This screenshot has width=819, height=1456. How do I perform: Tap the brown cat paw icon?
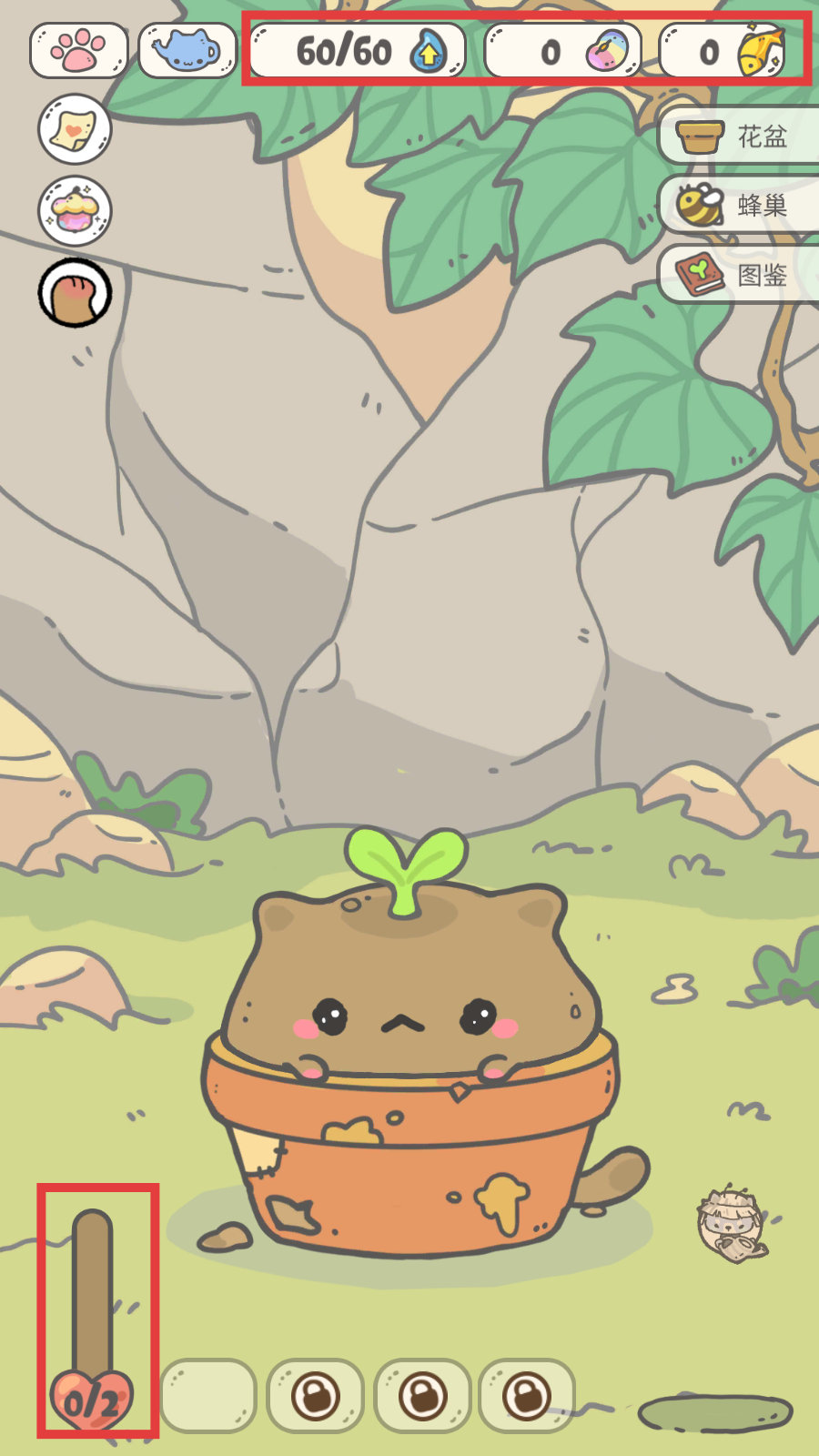pyautogui.click(x=75, y=293)
